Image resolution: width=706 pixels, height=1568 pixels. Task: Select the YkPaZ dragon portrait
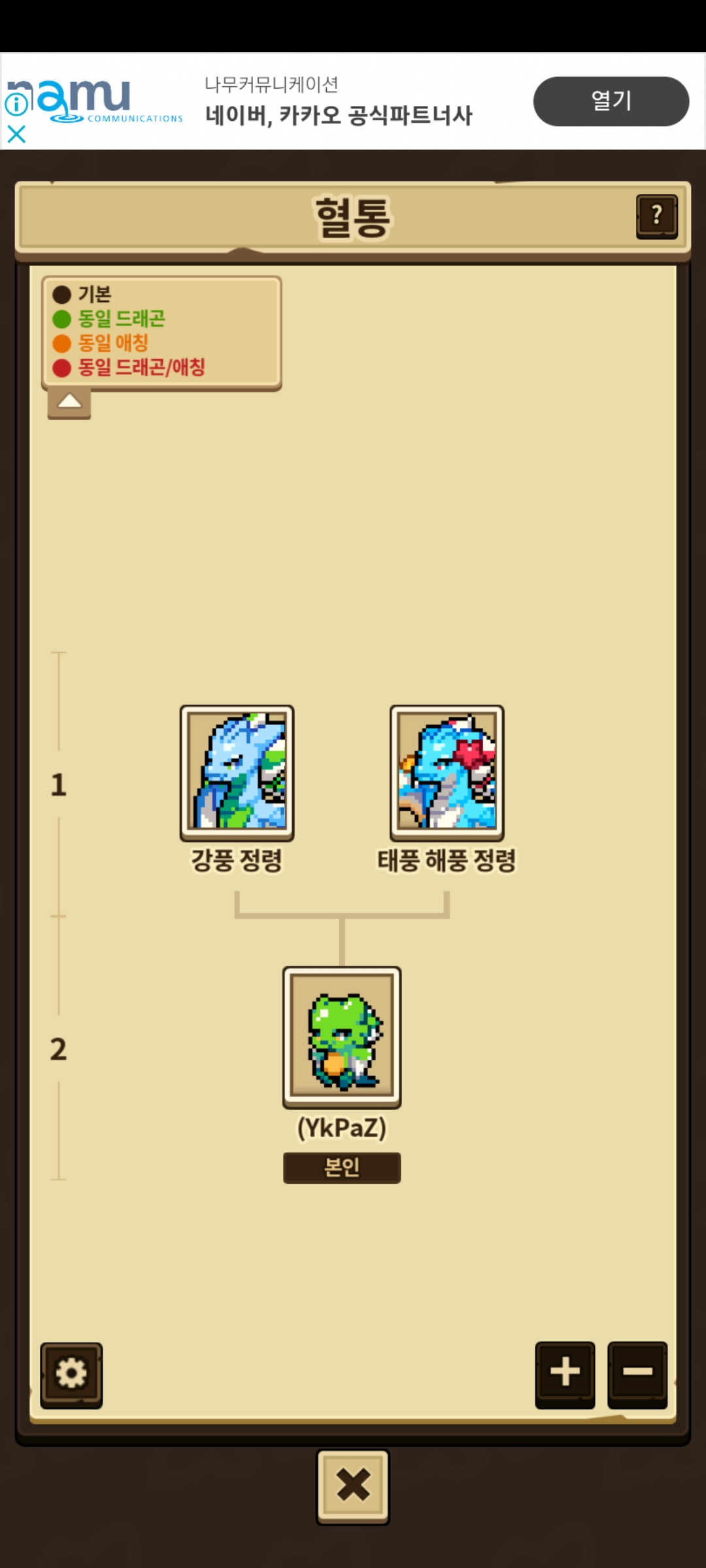pyautogui.click(x=342, y=1037)
